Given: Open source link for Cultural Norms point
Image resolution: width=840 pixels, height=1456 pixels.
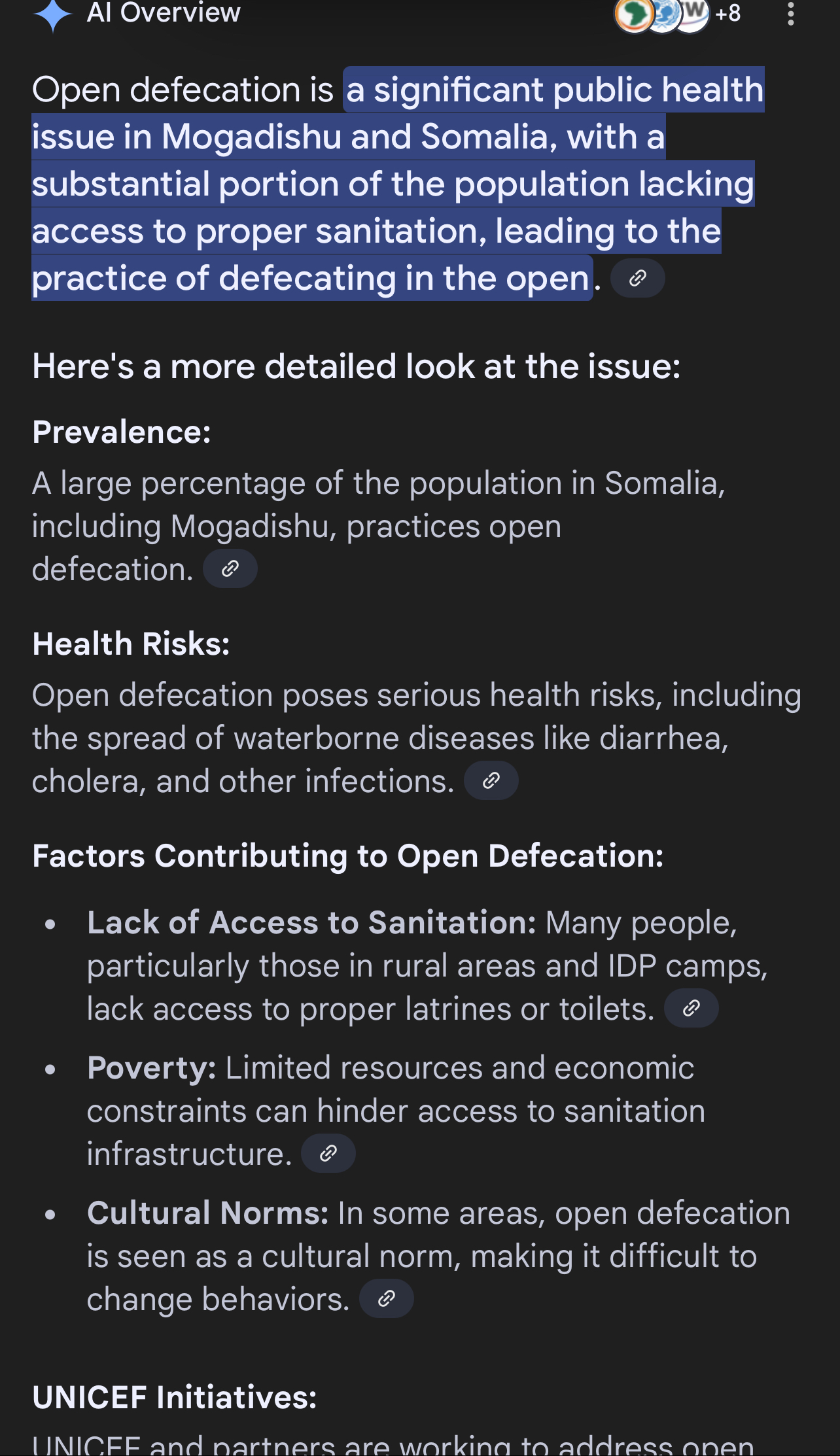Looking at the screenshot, I should 386,1299.
